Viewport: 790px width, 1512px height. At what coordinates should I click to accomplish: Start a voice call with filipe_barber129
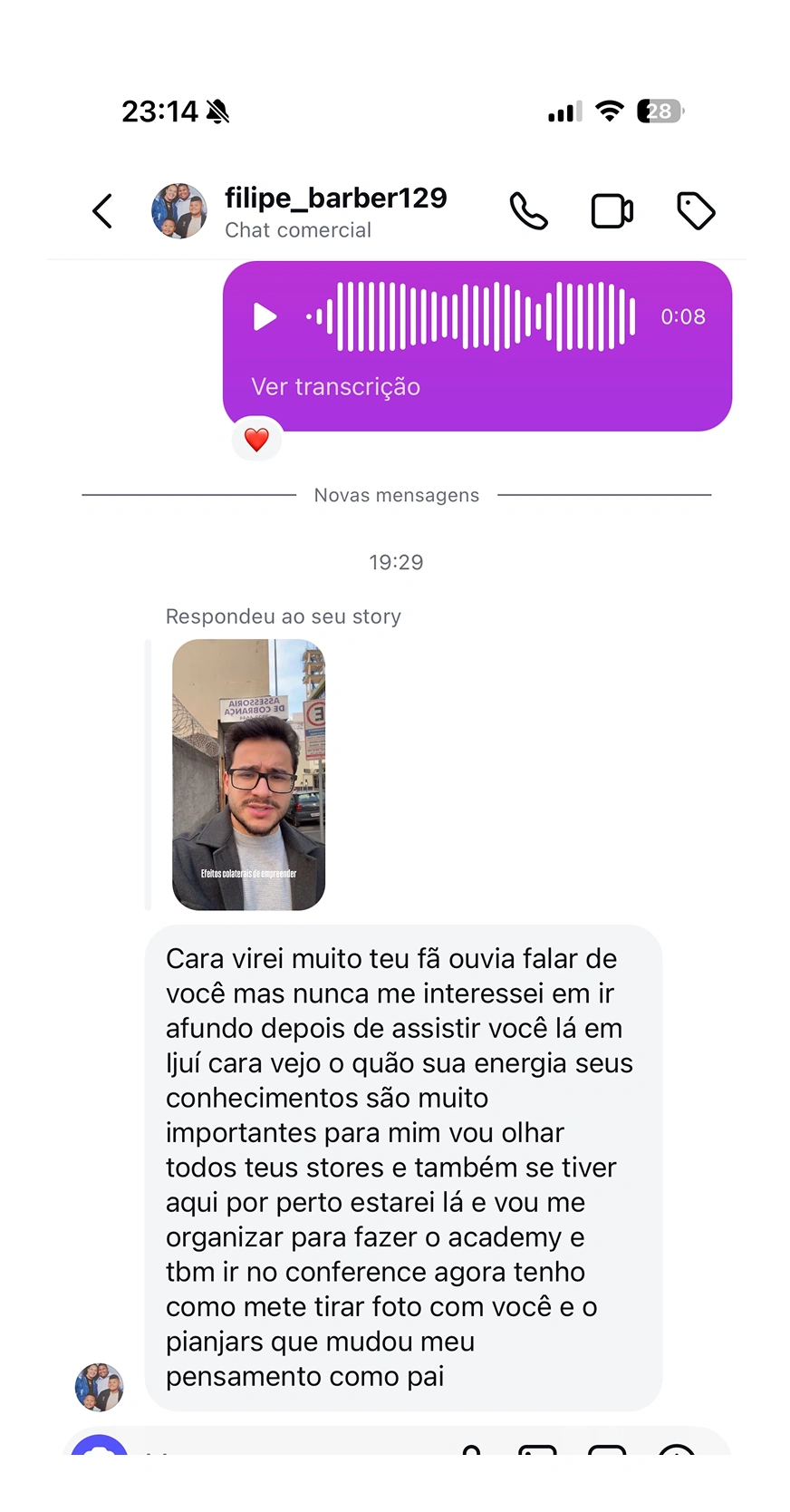coord(528,210)
